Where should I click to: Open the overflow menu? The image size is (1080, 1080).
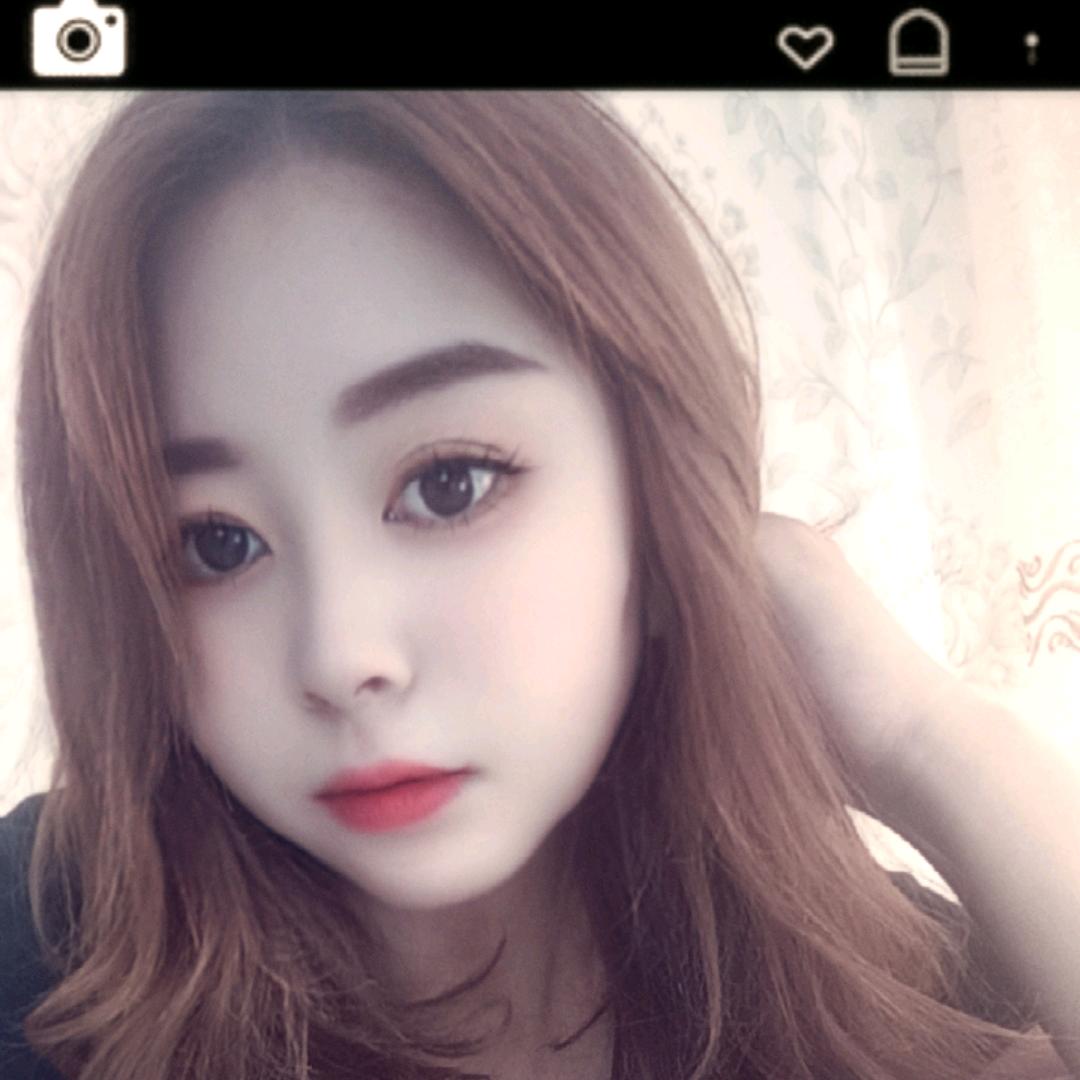click(1032, 47)
